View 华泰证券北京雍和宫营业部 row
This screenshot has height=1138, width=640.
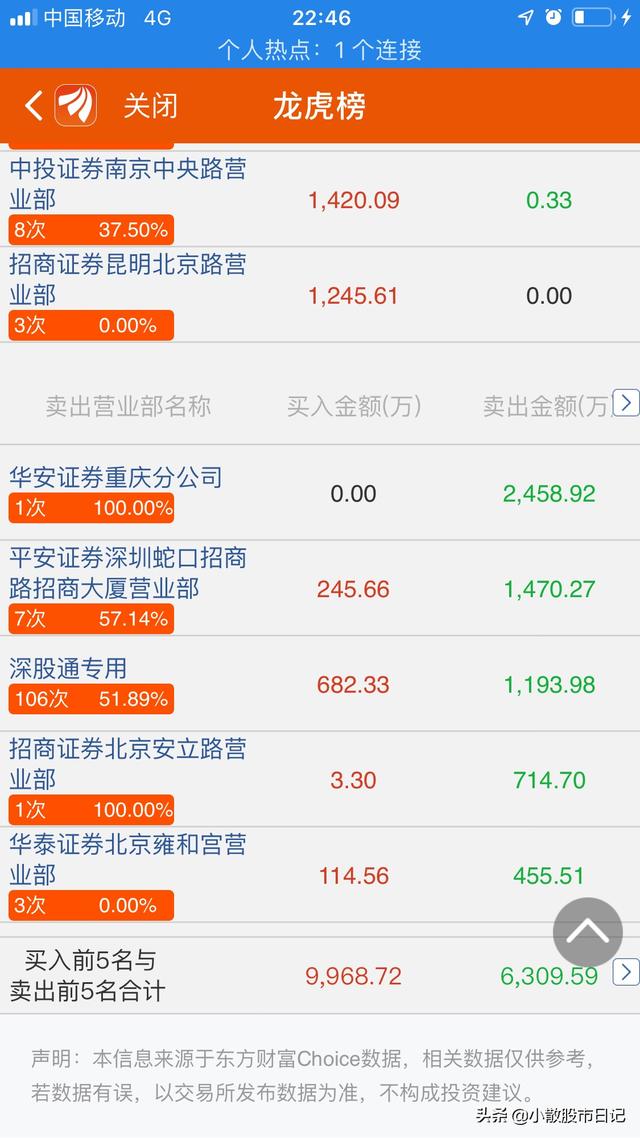128,860
